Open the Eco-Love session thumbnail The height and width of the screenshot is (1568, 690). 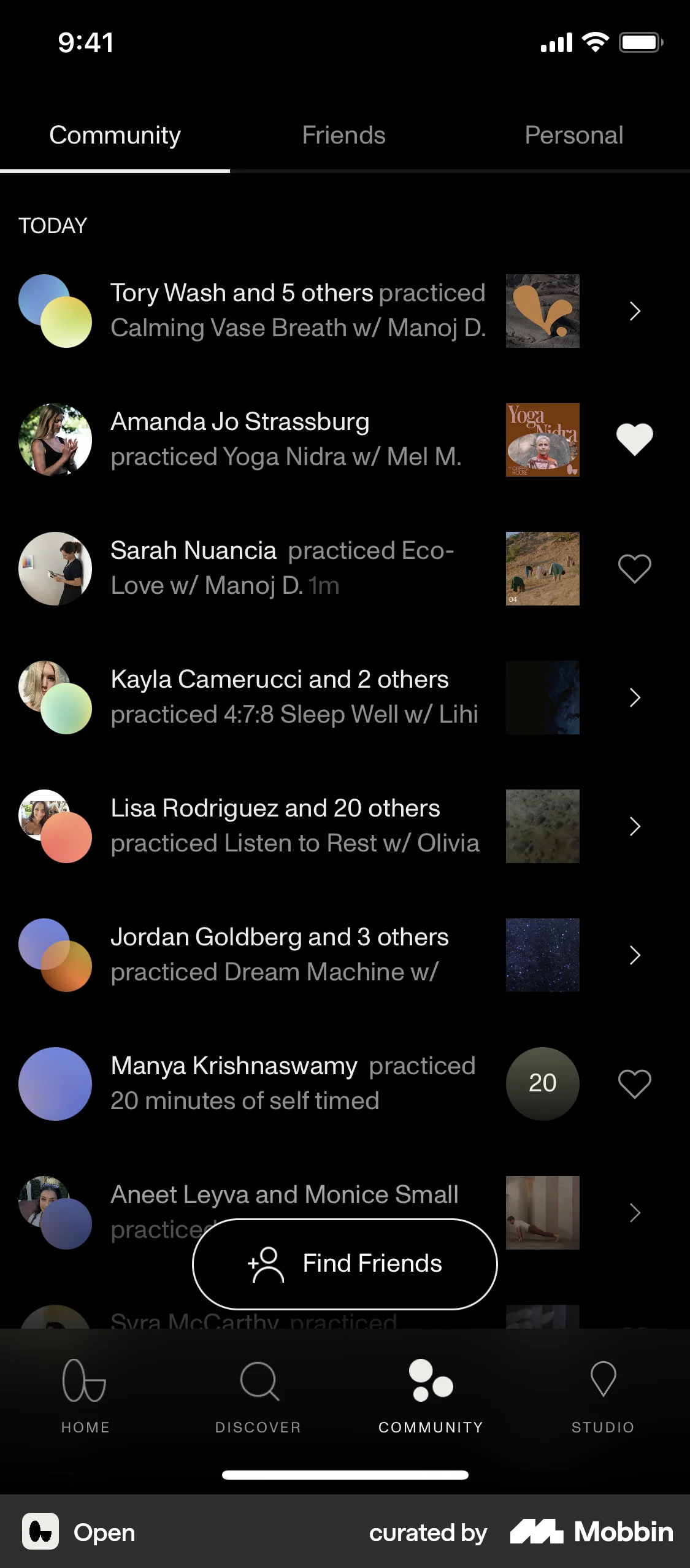pyautogui.click(x=542, y=569)
